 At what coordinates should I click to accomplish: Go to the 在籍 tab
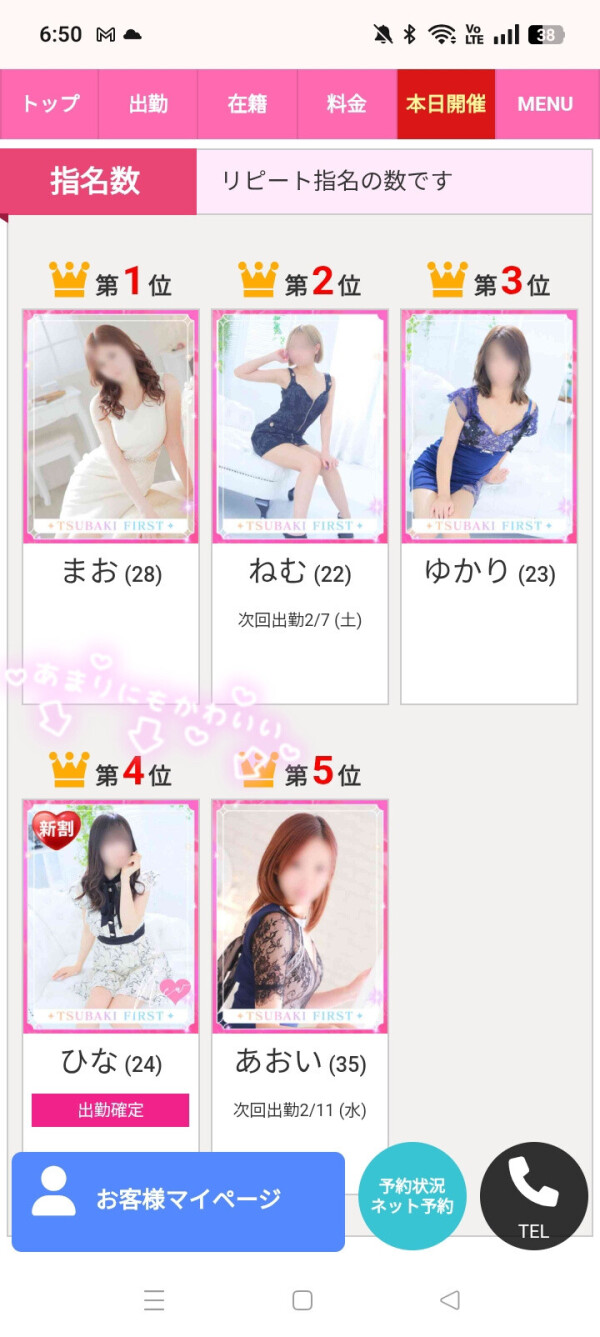click(x=247, y=104)
